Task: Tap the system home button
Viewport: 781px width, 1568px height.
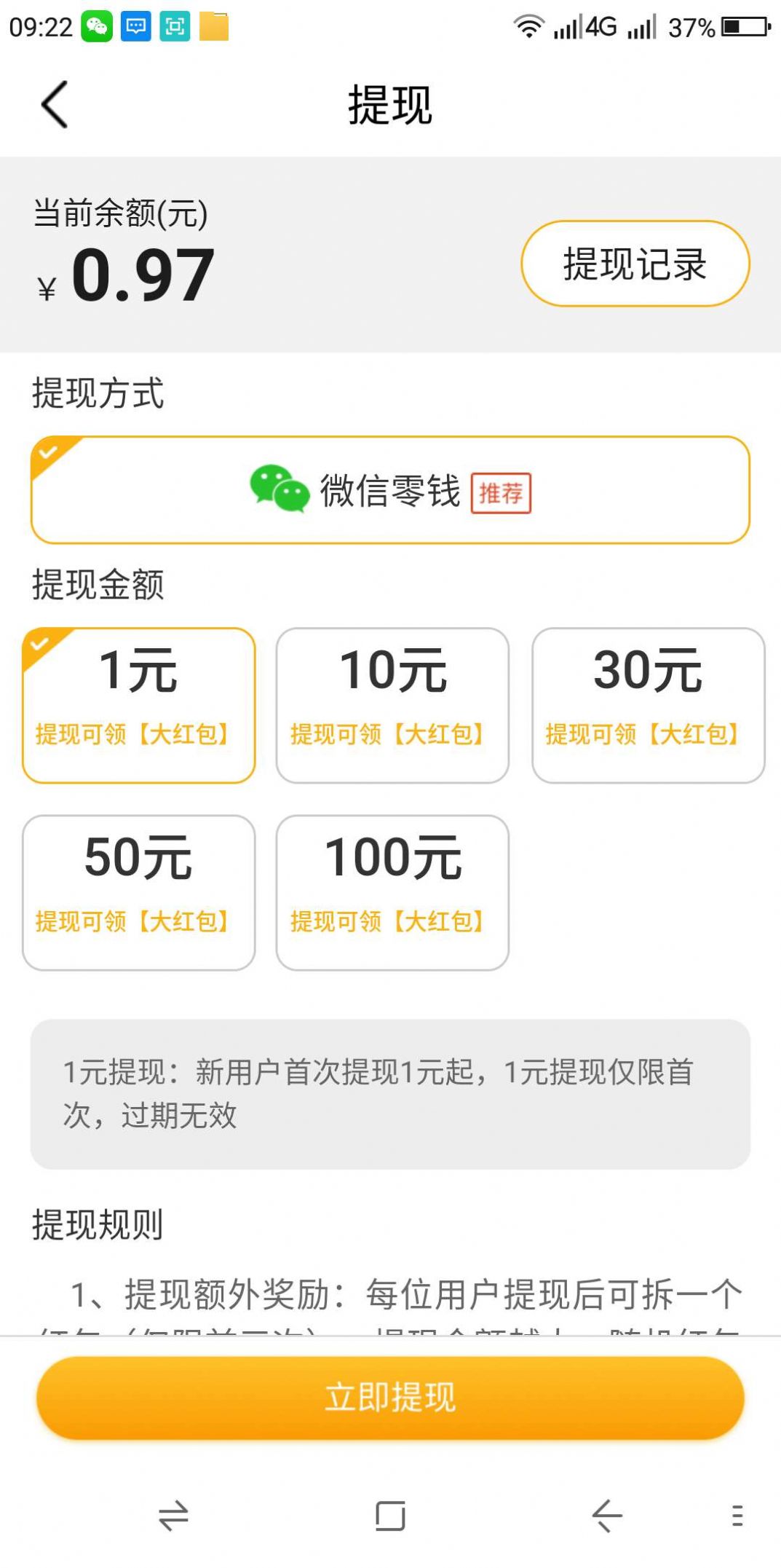Action: 390,1516
